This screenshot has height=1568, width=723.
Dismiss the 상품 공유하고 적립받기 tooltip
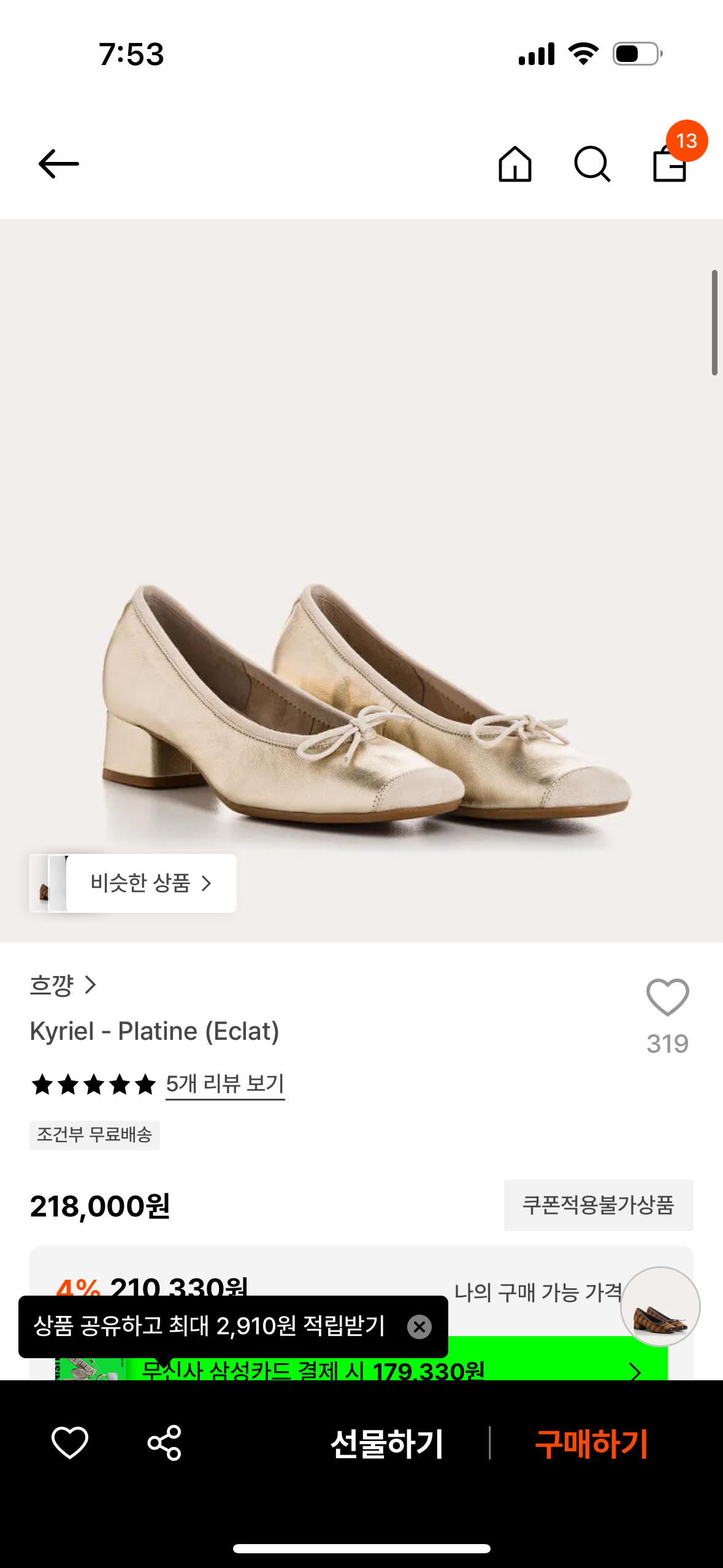419,1326
